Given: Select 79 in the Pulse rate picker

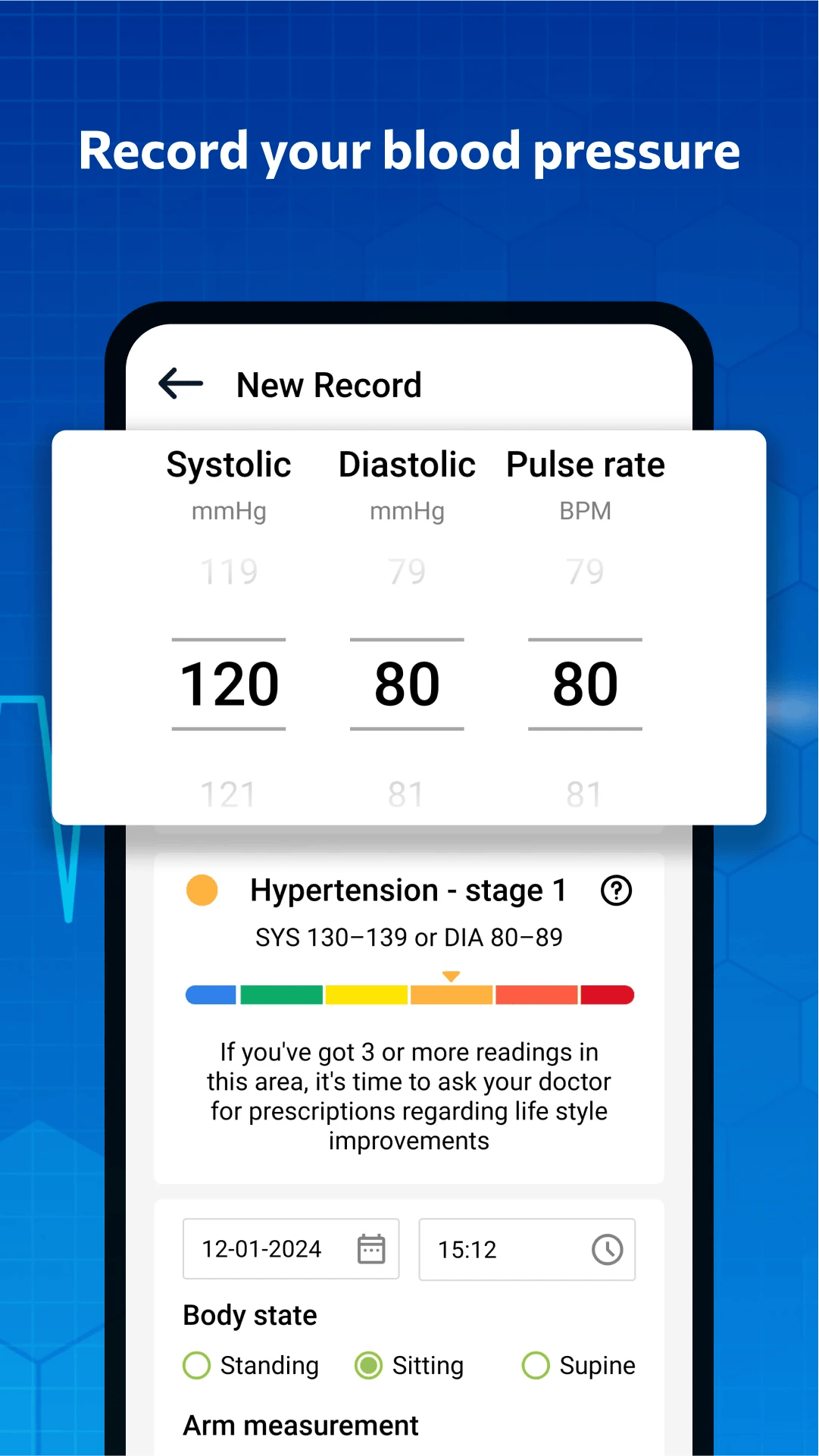Looking at the screenshot, I should 584,572.
